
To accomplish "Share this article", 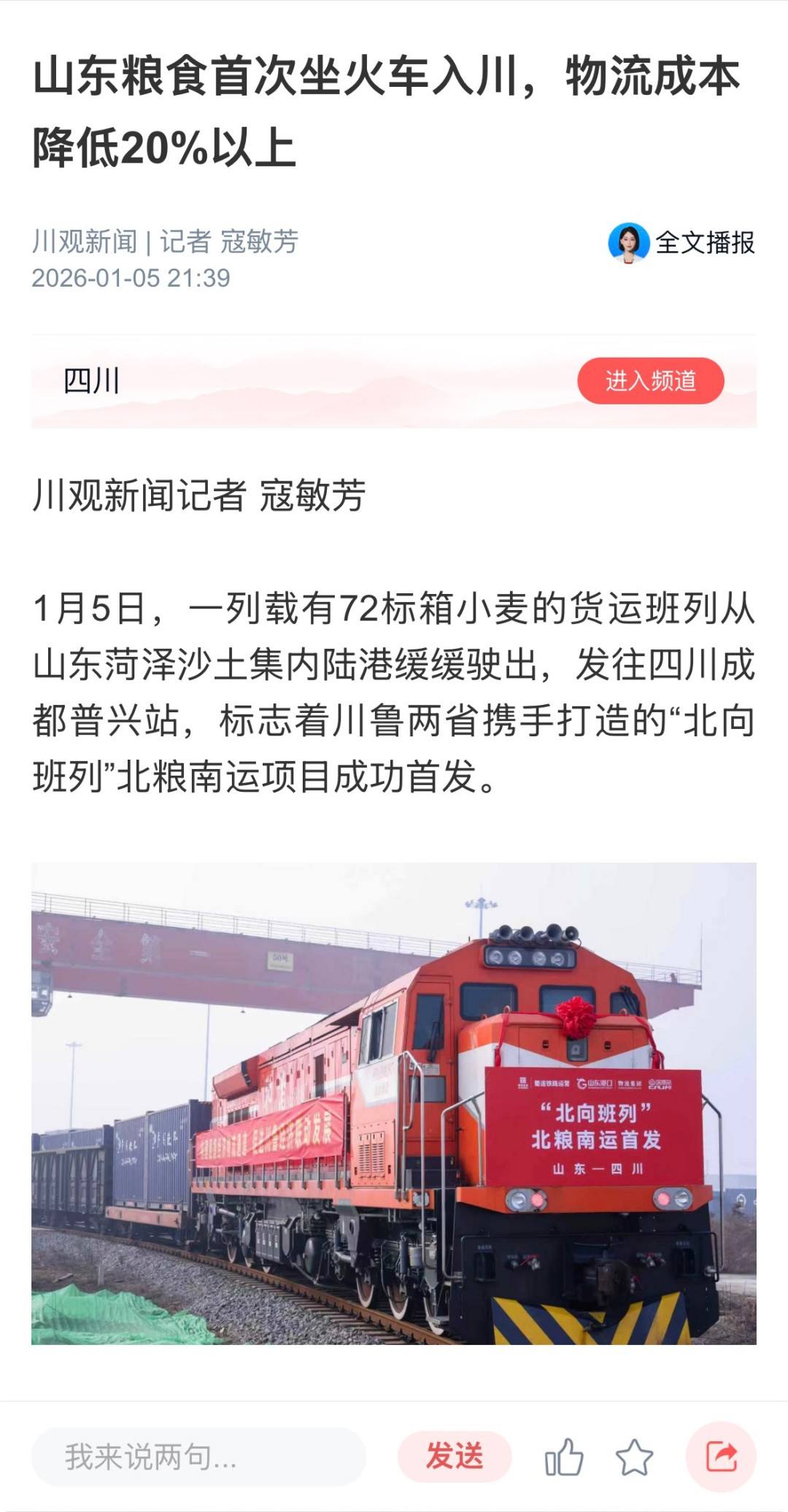I will tap(721, 1457).
